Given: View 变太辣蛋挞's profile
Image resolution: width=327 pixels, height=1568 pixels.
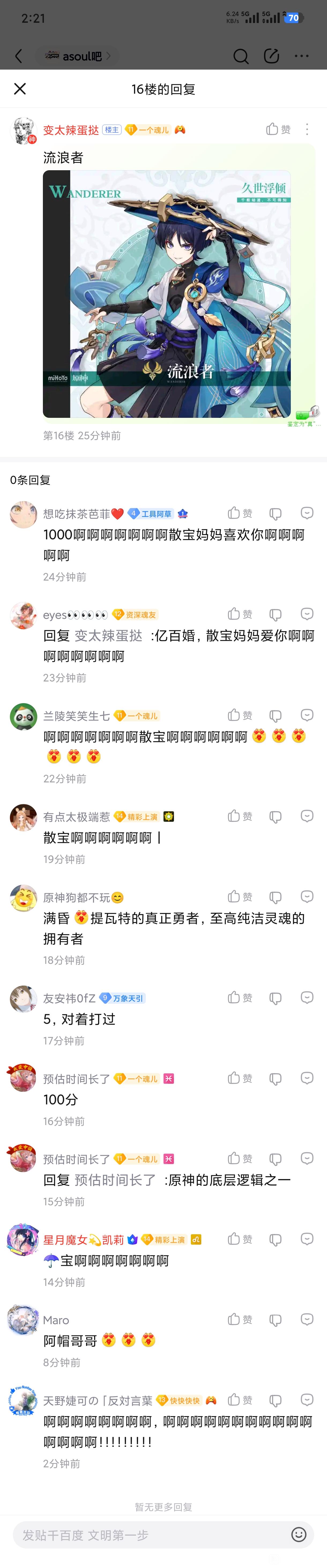Looking at the screenshot, I should 71,130.
